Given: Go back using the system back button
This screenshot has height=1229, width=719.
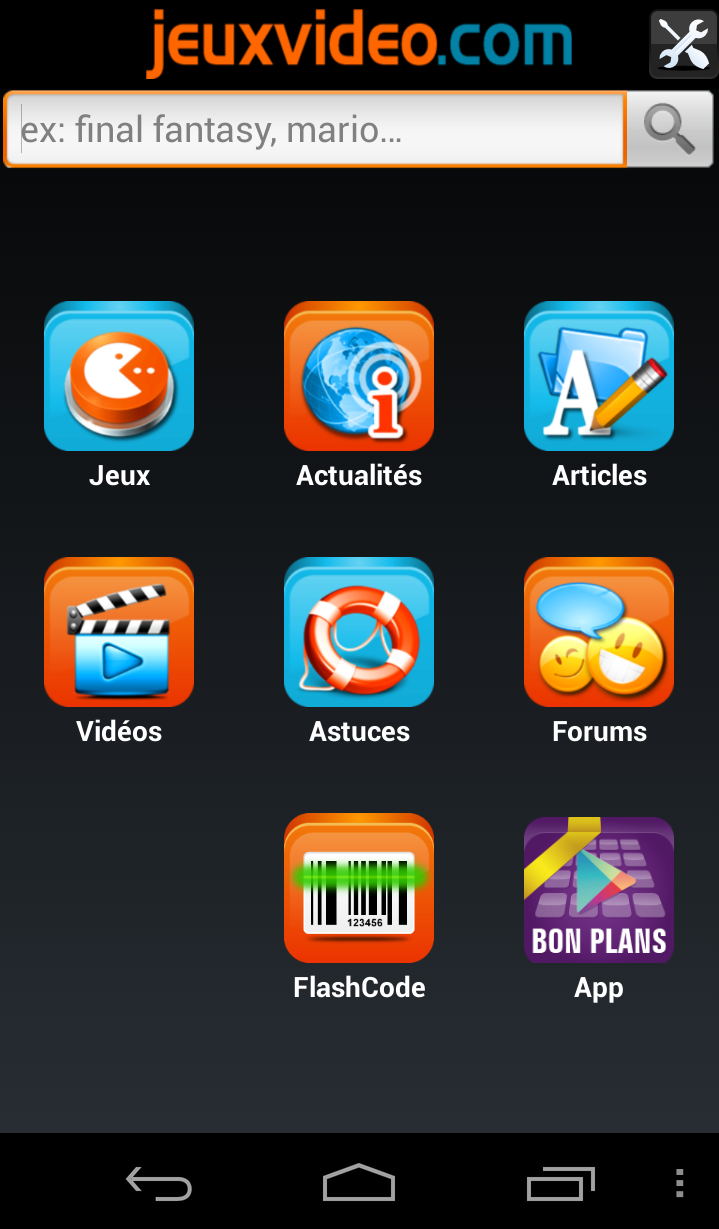Looking at the screenshot, I should click(x=158, y=1183).
